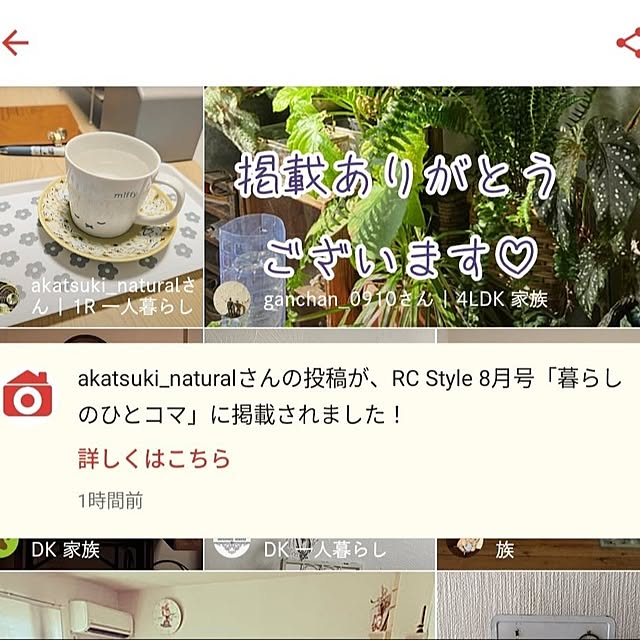640x640 pixels.
Task: Share this page via the share icon
Action: pyautogui.click(x=627, y=42)
